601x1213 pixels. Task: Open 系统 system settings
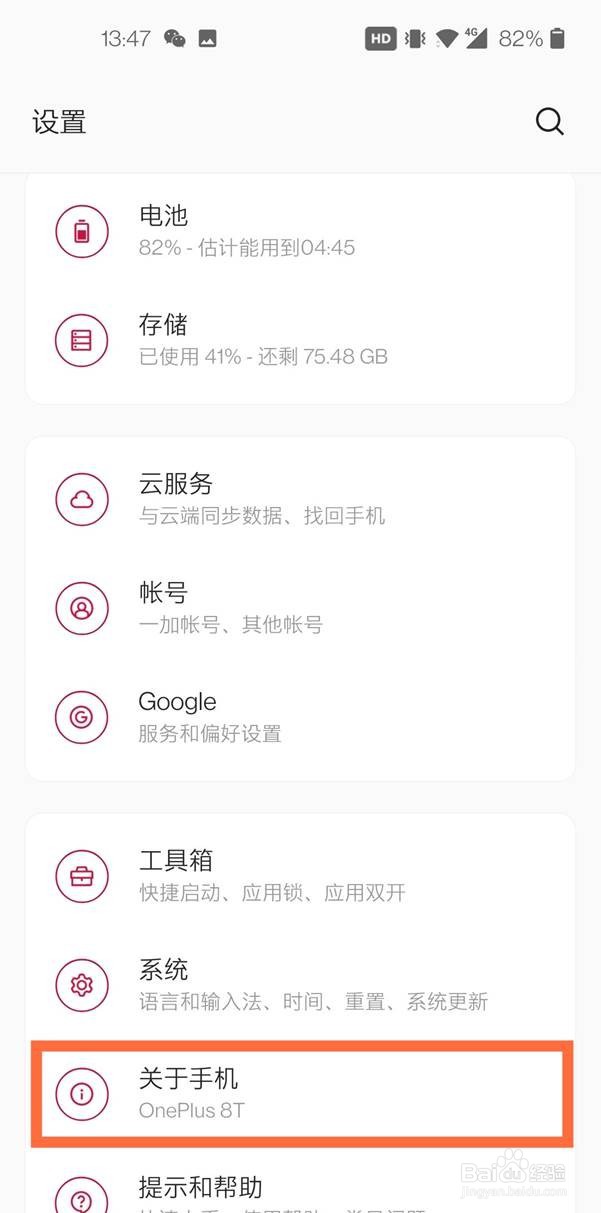pos(300,985)
